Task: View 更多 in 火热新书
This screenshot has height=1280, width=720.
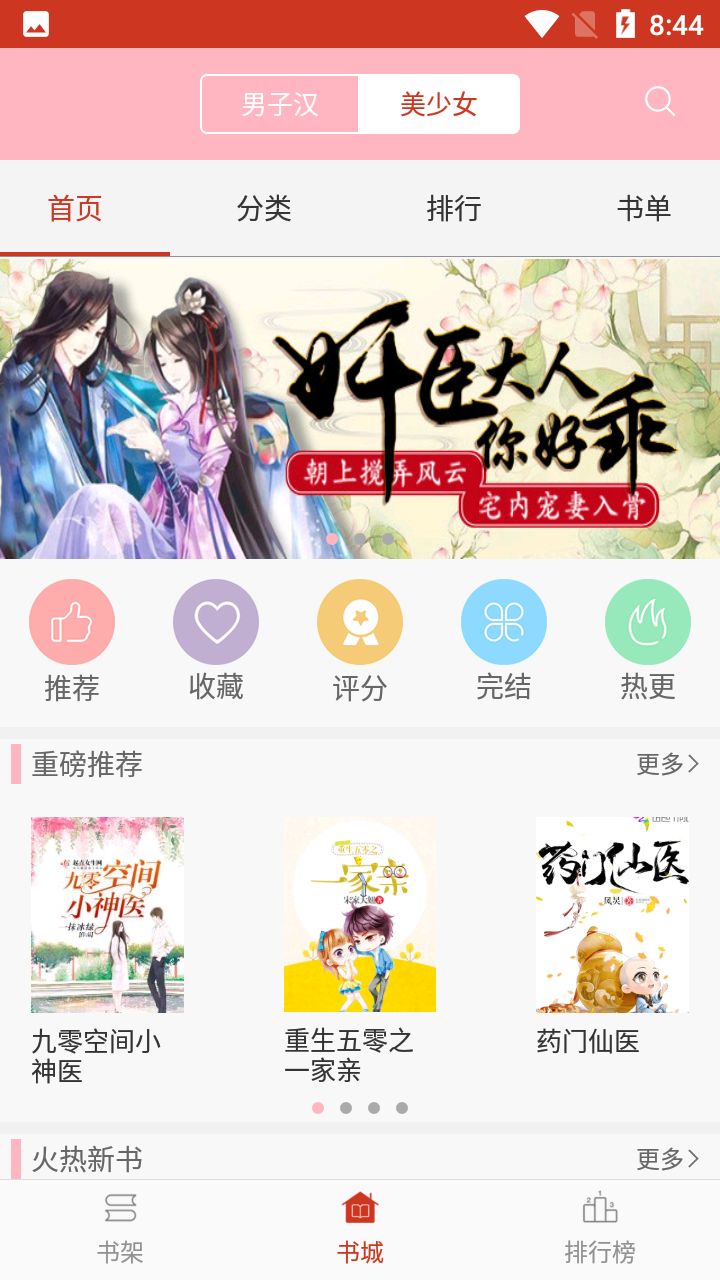Action: pyautogui.click(x=667, y=1159)
